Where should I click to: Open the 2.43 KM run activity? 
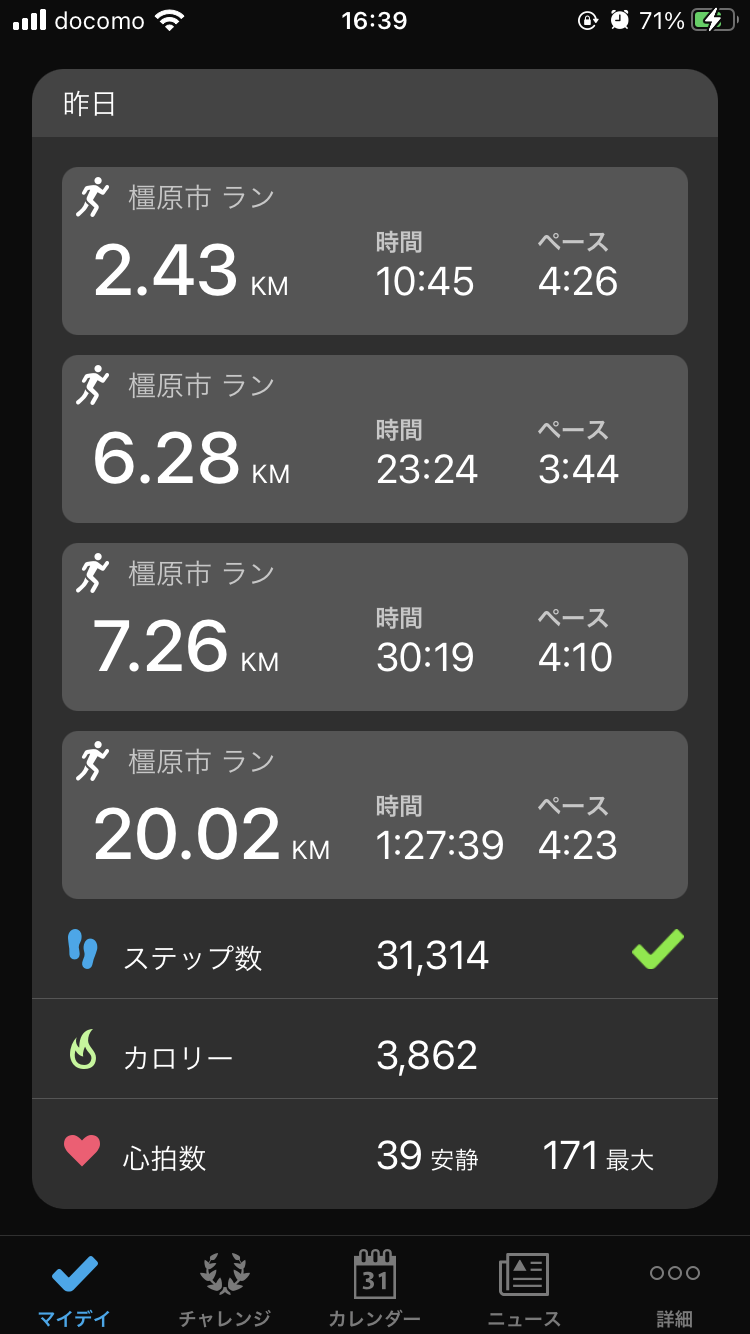[374, 251]
